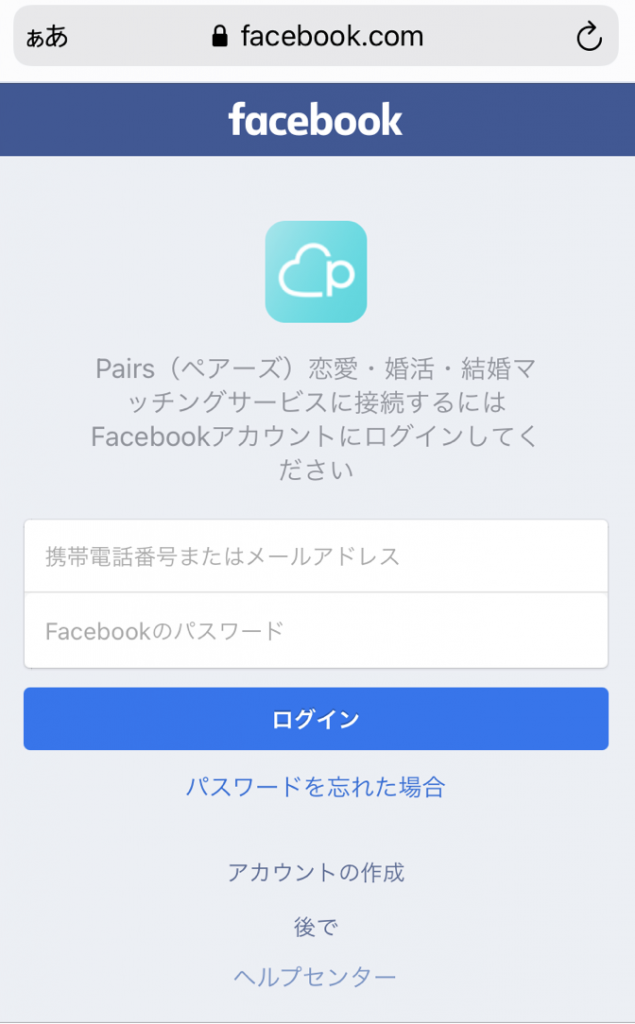Open the ぁあ reader options
The image size is (635, 1024).
coord(47,38)
